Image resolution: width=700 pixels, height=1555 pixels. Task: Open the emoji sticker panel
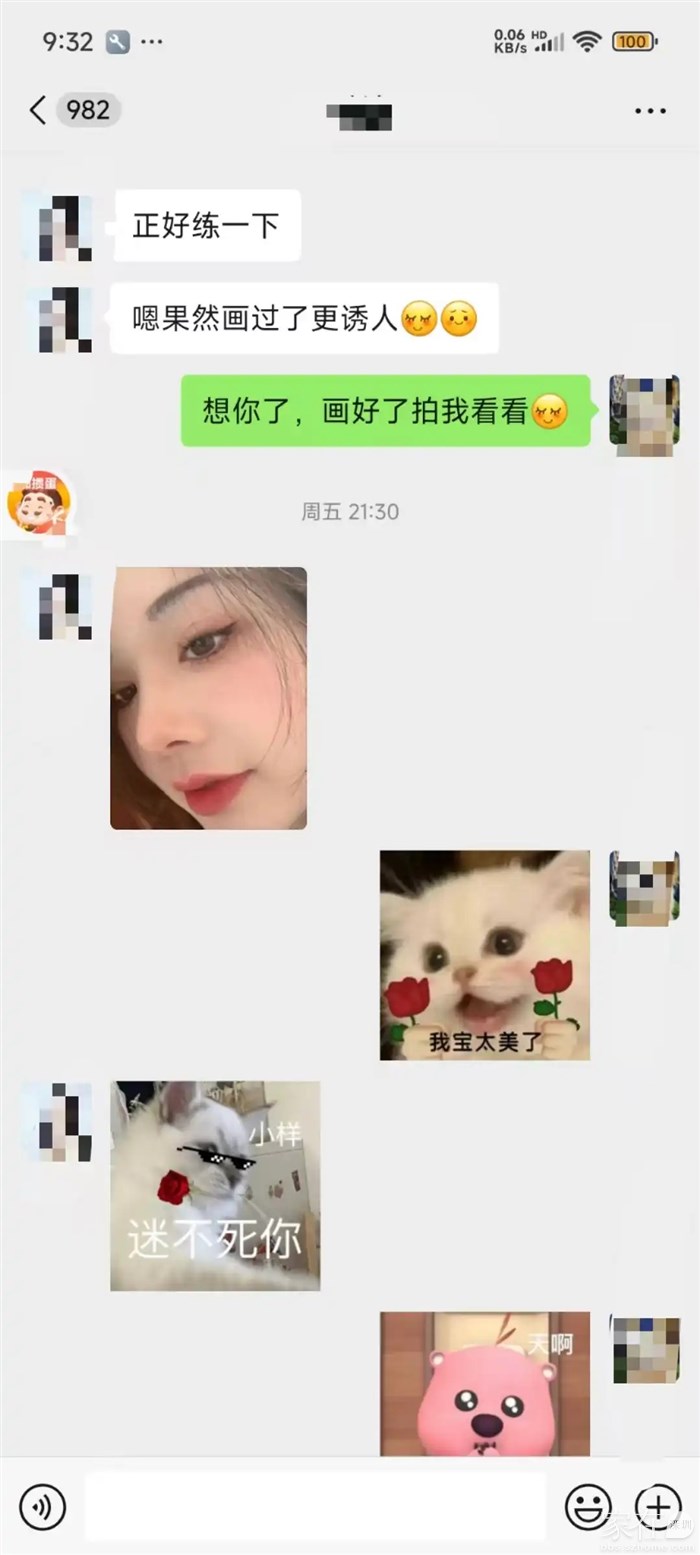click(589, 1506)
